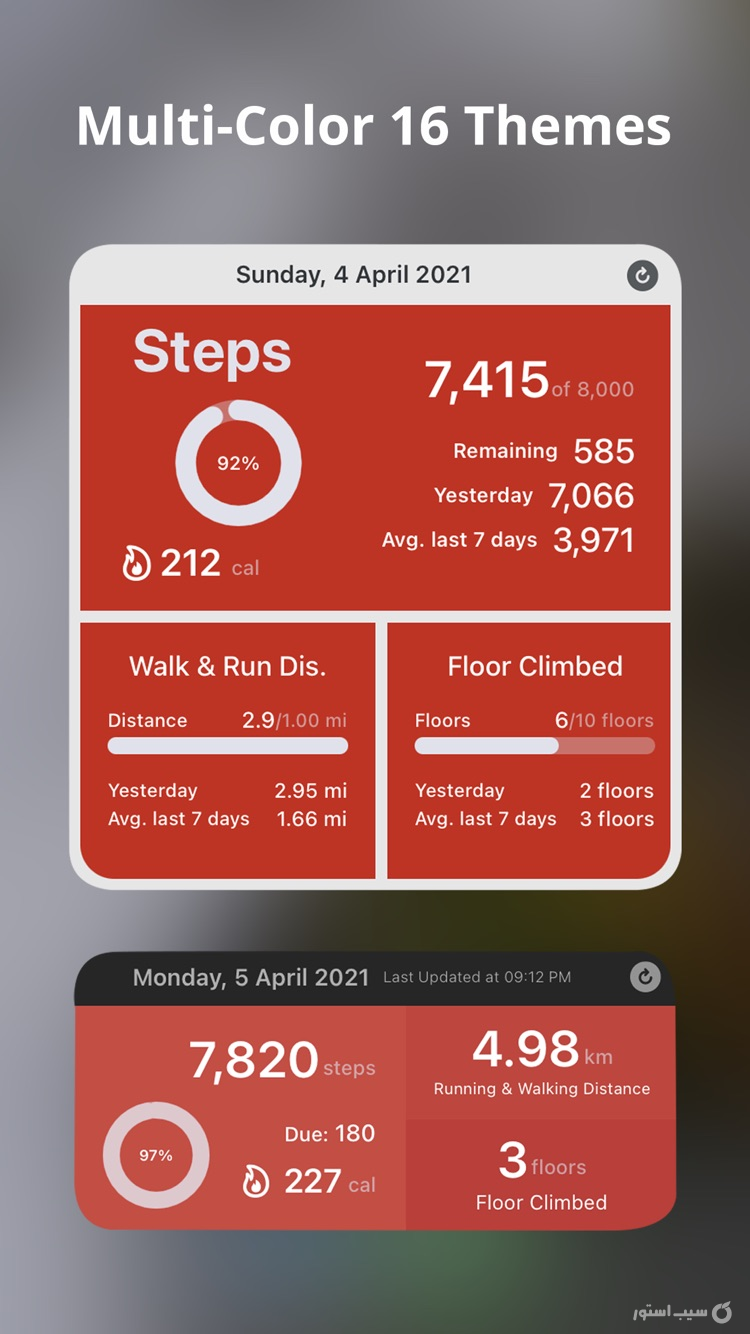
Task: Click the Distance progress bar
Action: [x=227, y=746]
